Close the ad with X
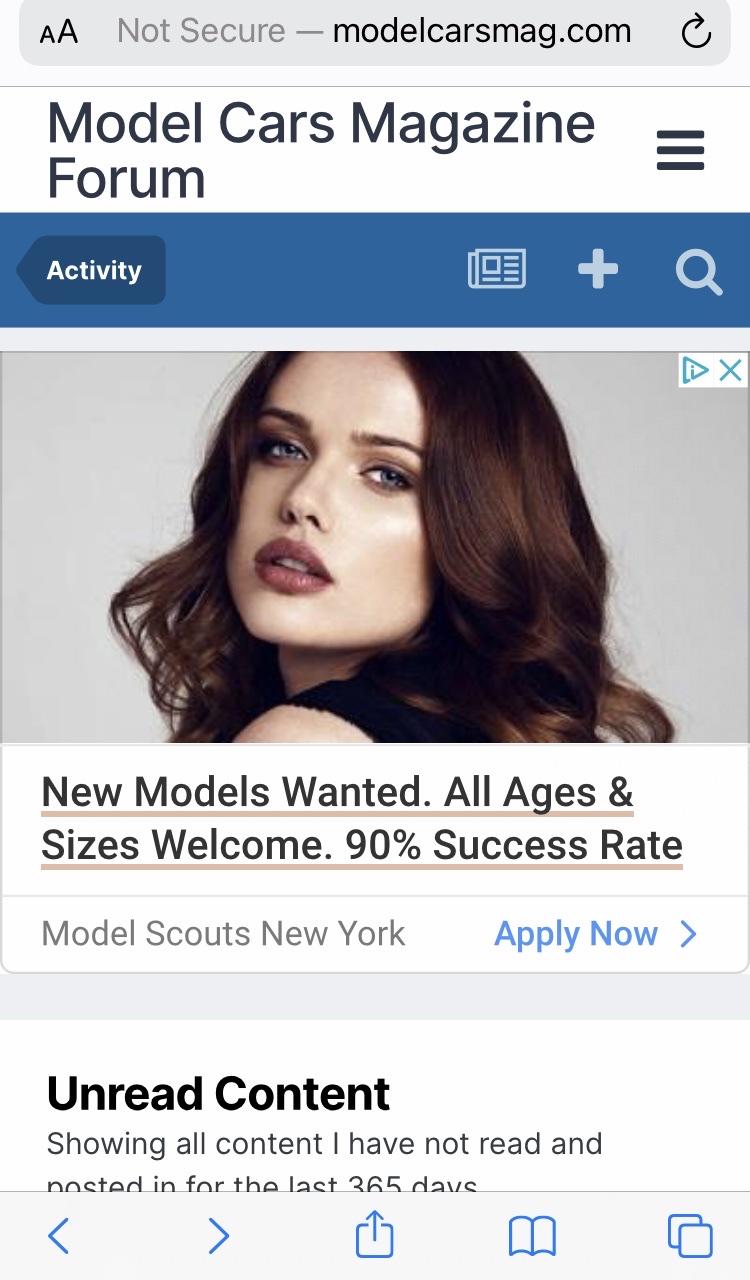 731,371
